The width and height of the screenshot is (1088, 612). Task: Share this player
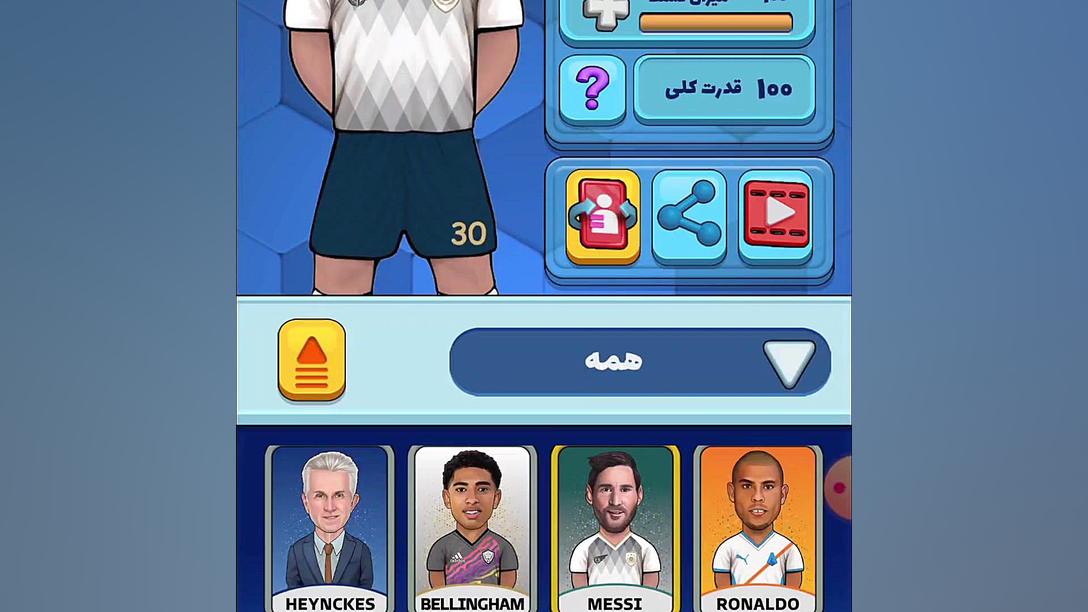(689, 214)
